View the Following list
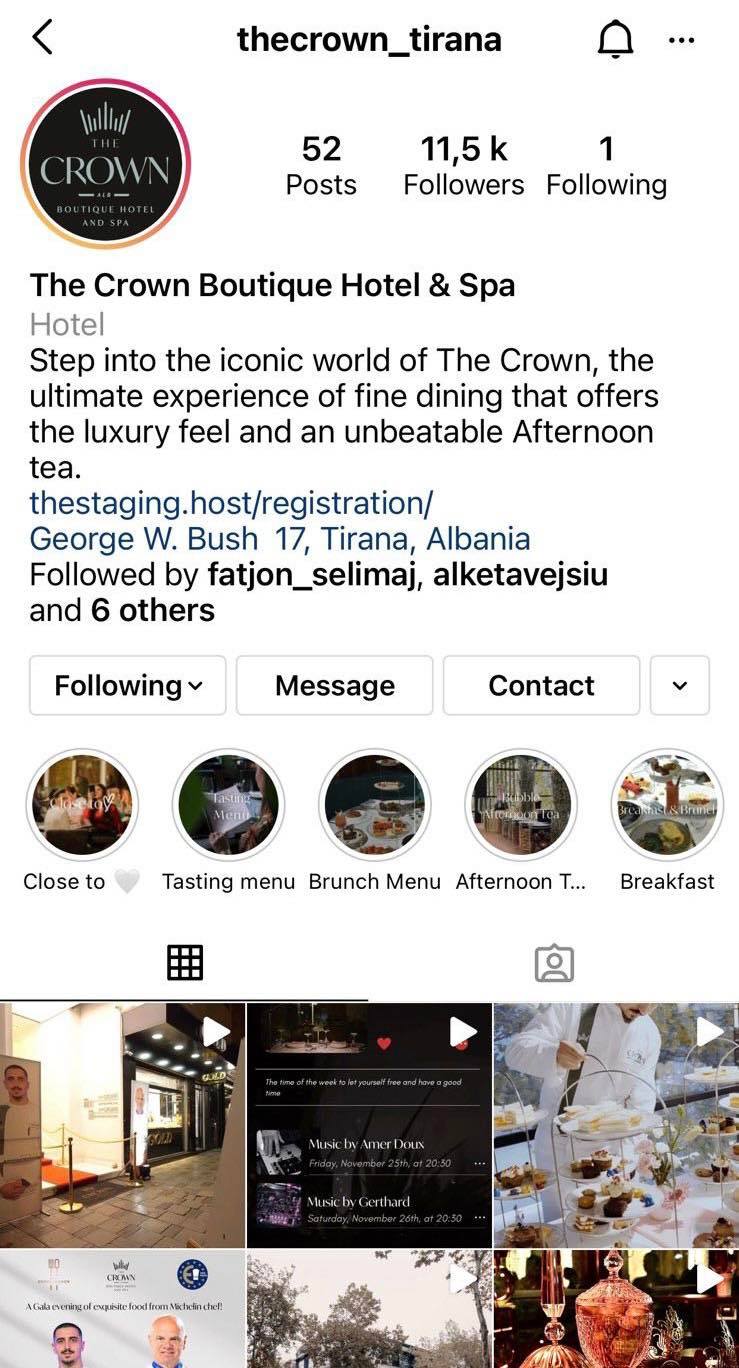 (606, 166)
